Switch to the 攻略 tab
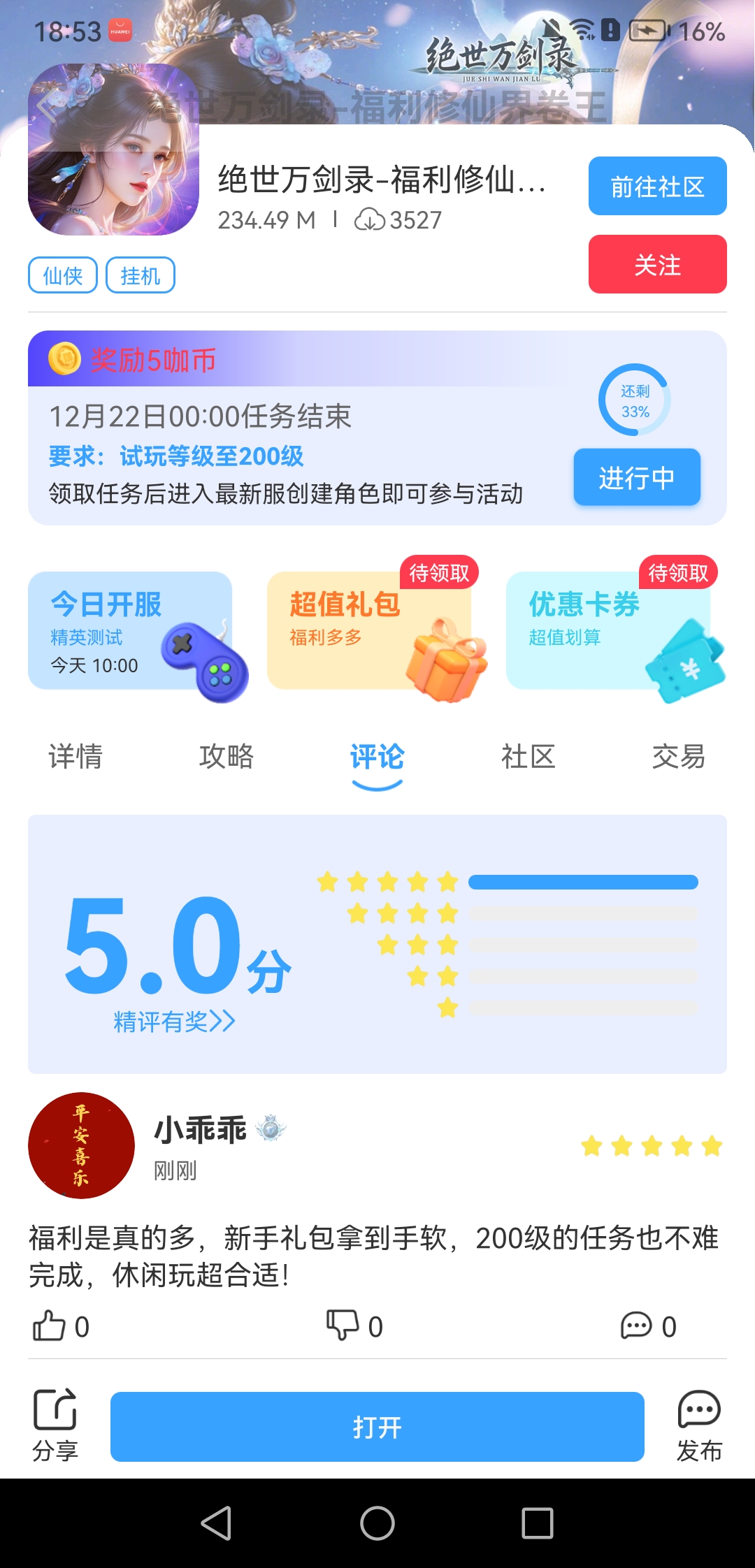The width and height of the screenshot is (755, 1568). pyautogui.click(x=226, y=757)
